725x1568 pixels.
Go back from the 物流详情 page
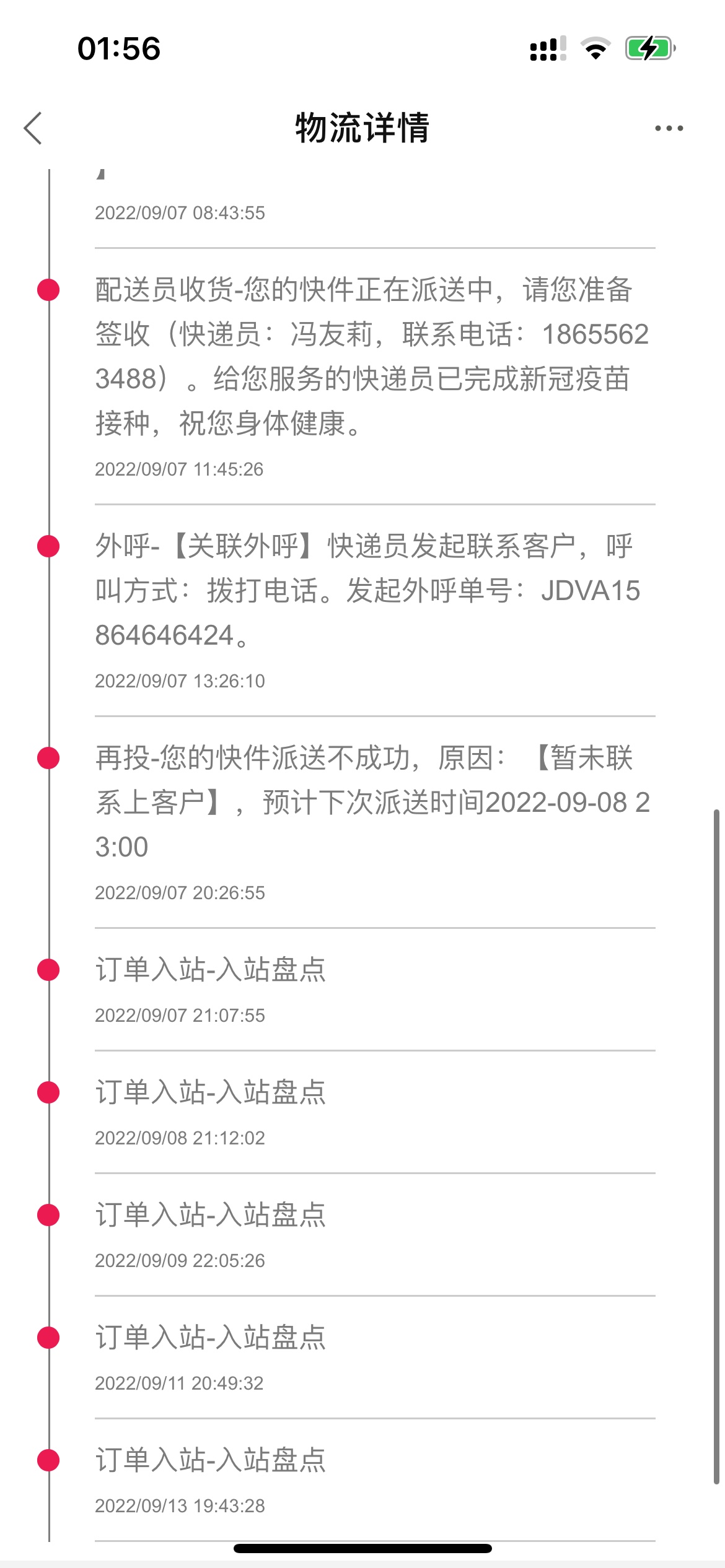(33, 128)
